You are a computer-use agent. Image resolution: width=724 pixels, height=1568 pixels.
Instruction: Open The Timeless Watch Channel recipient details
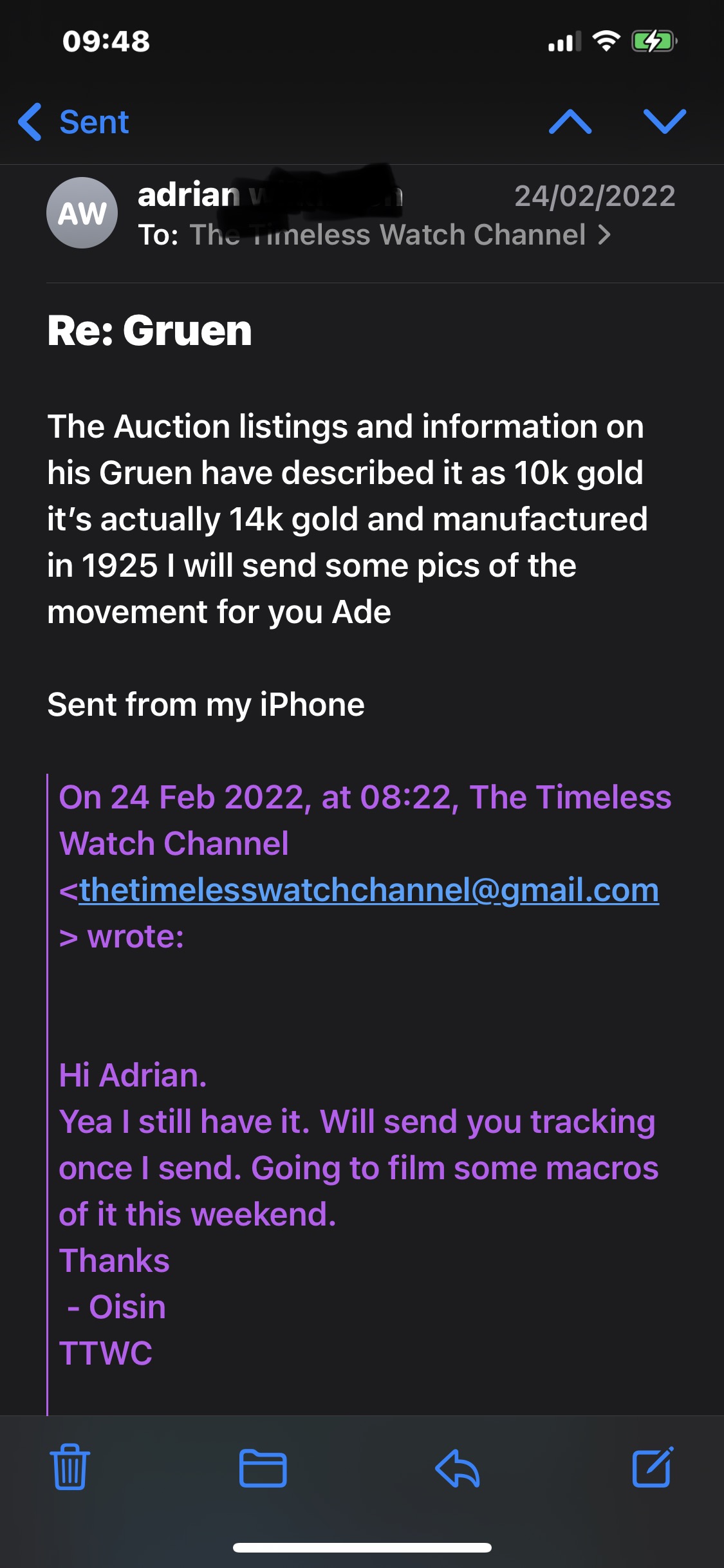[x=399, y=235]
